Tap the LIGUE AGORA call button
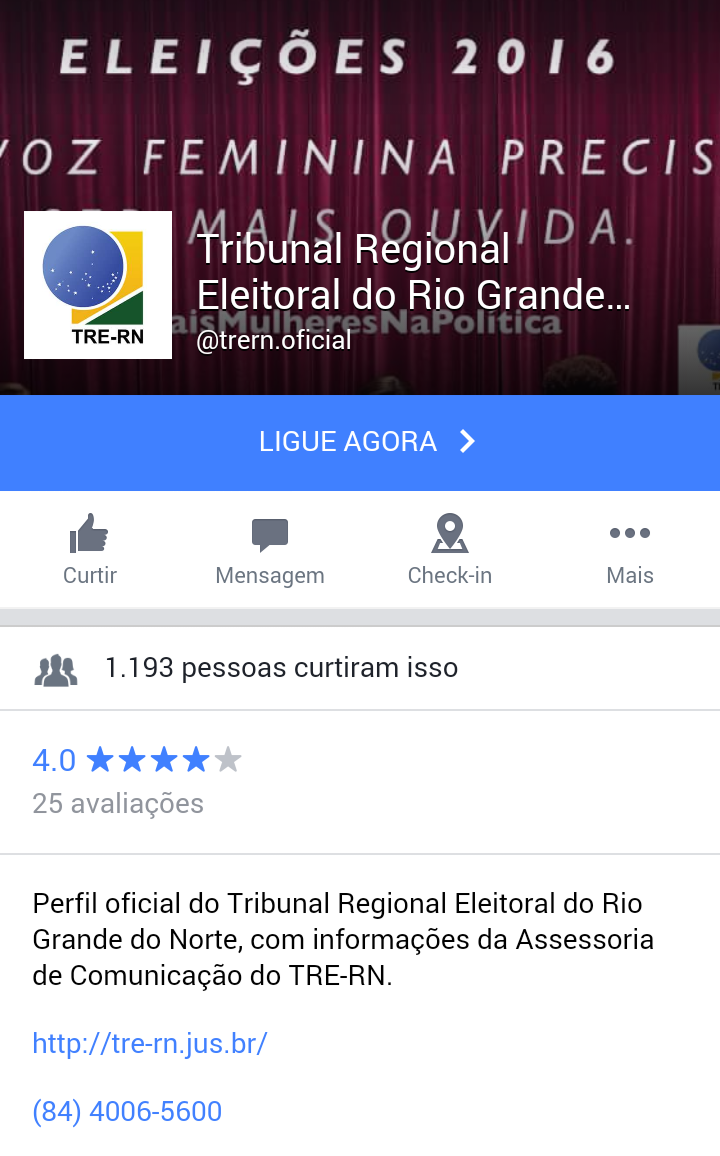The height and width of the screenshot is (1156, 720). coord(360,442)
